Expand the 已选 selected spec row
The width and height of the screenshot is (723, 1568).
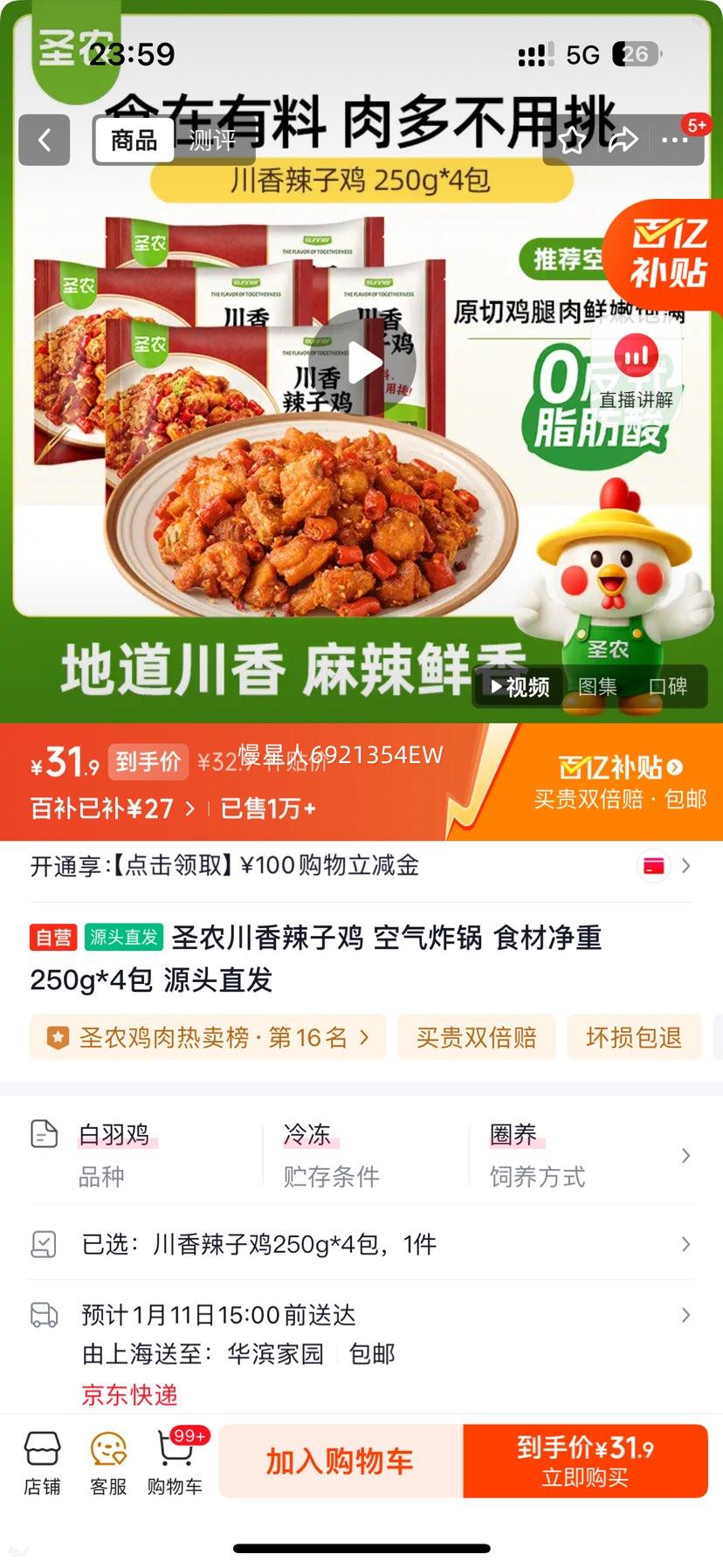tap(361, 1243)
